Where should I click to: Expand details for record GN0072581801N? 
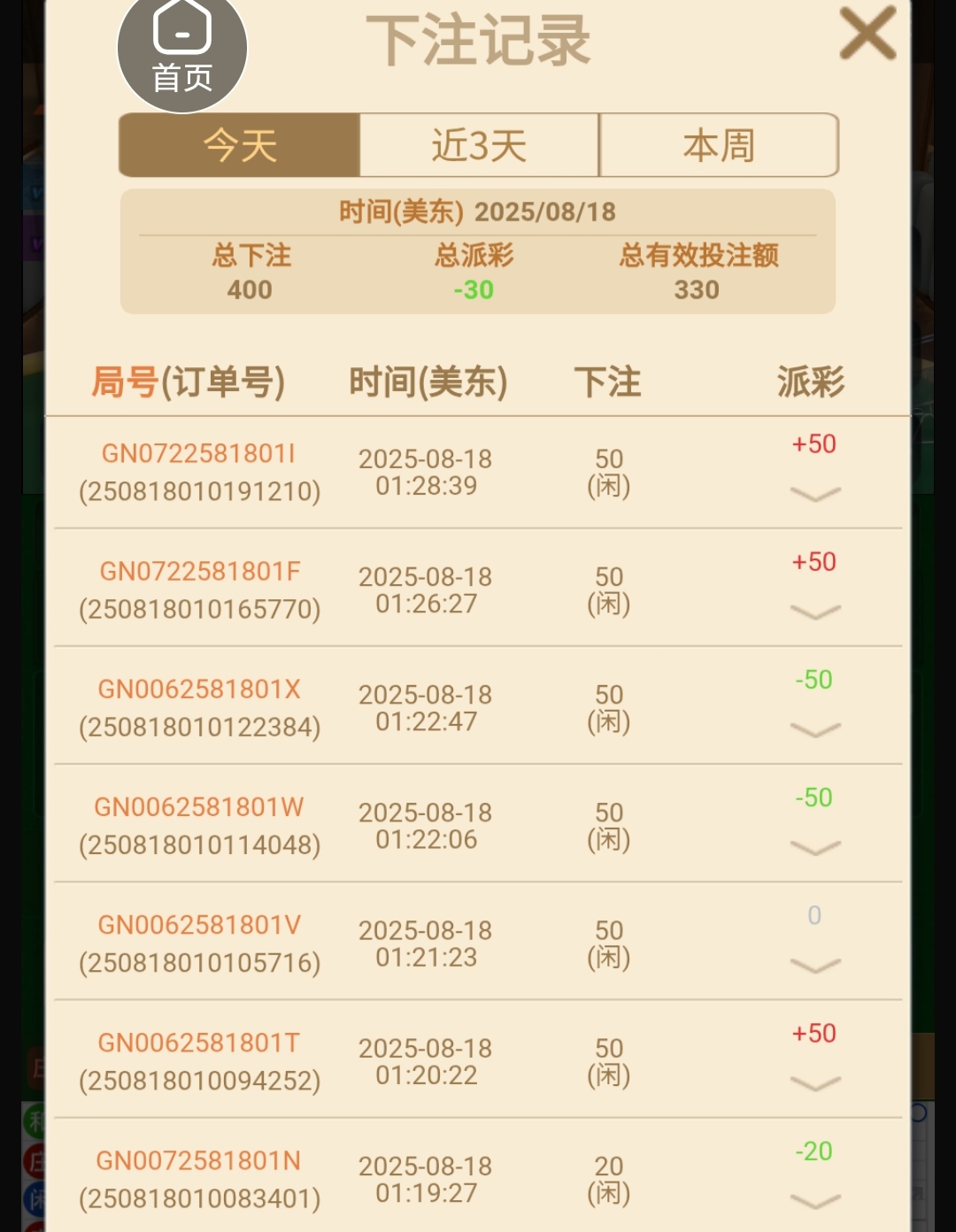pyautogui.click(x=814, y=1201)
